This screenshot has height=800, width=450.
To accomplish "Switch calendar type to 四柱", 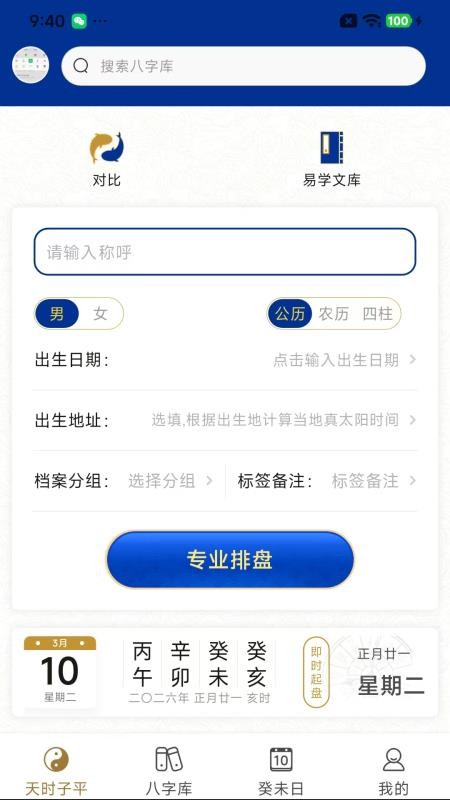I will [x=378, y=314].
